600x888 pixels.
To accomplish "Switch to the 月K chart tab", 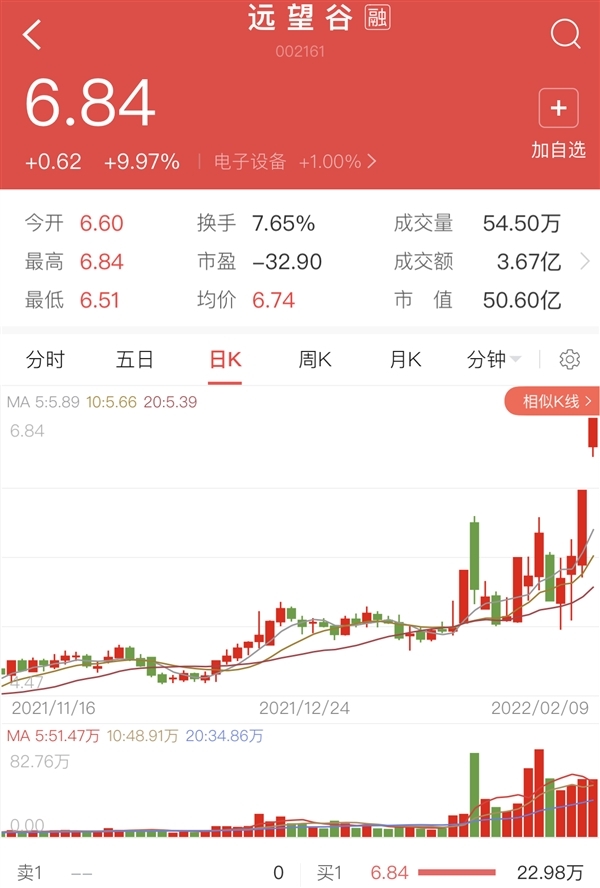I will point(405,360).
